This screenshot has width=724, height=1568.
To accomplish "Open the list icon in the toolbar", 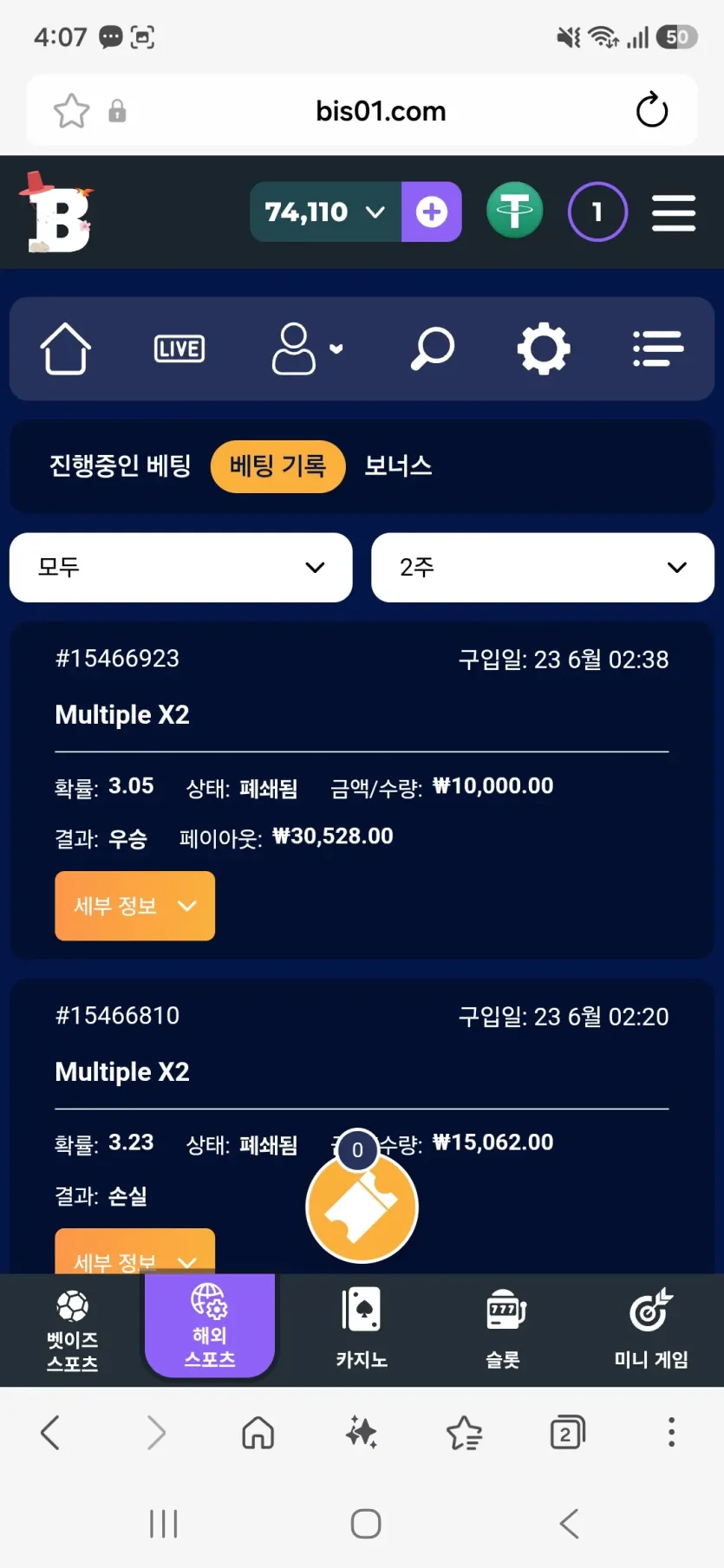I will (x=658, y=348).
